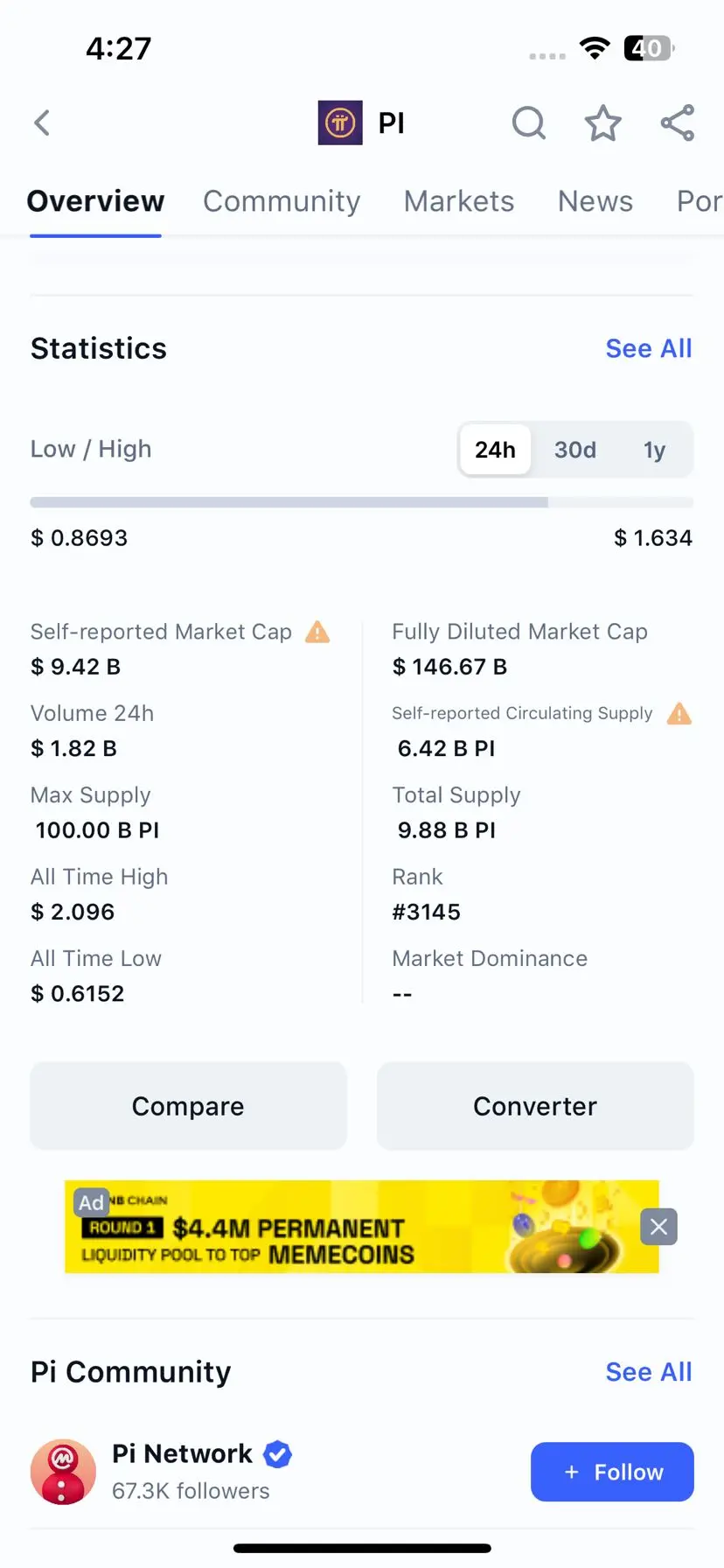Add PI to watchlist with star

[x=602, y=123]
